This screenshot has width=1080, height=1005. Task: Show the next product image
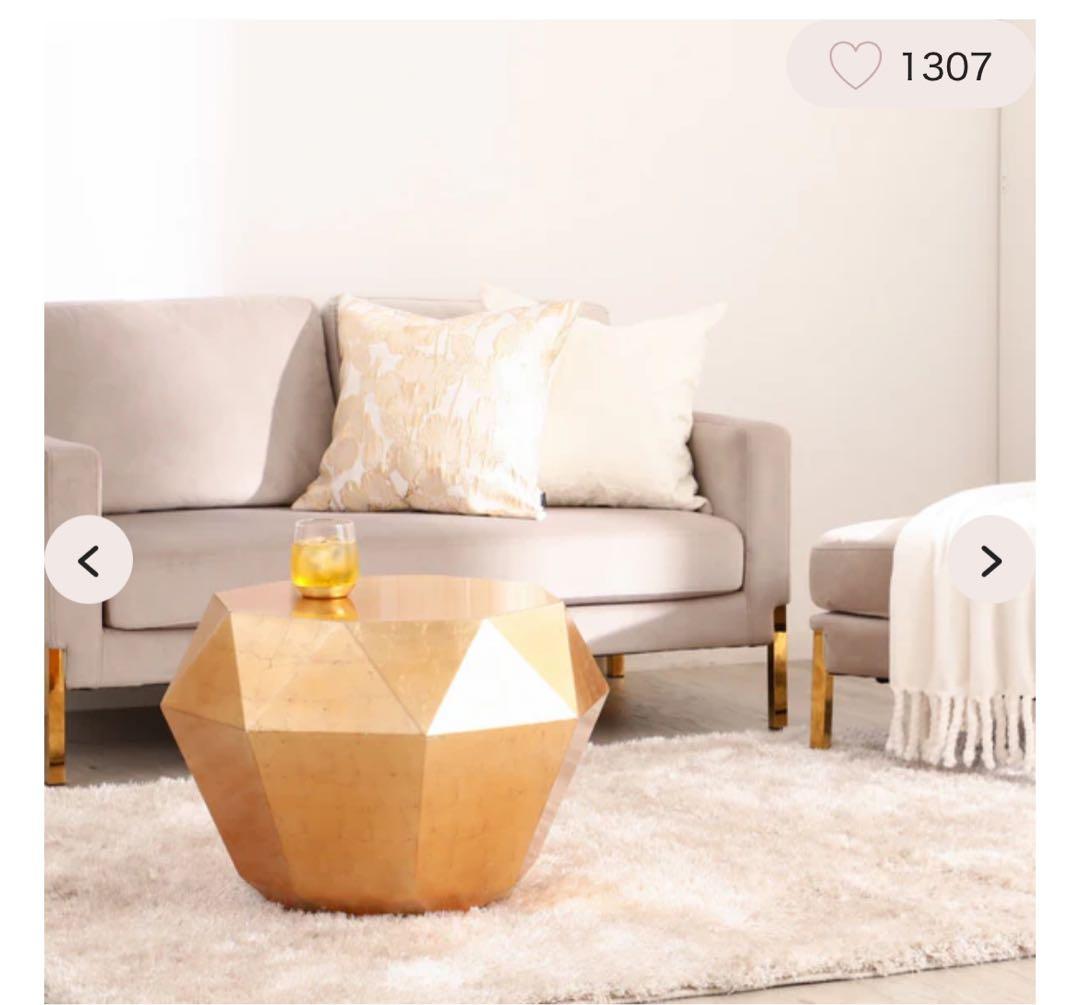coord(990,561)
